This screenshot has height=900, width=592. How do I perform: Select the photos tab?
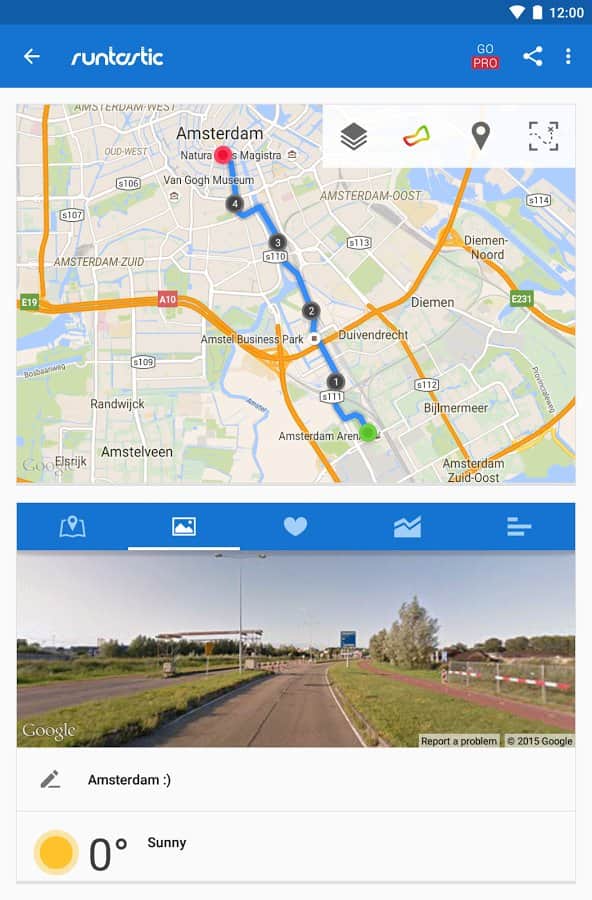tap(184, 526)
